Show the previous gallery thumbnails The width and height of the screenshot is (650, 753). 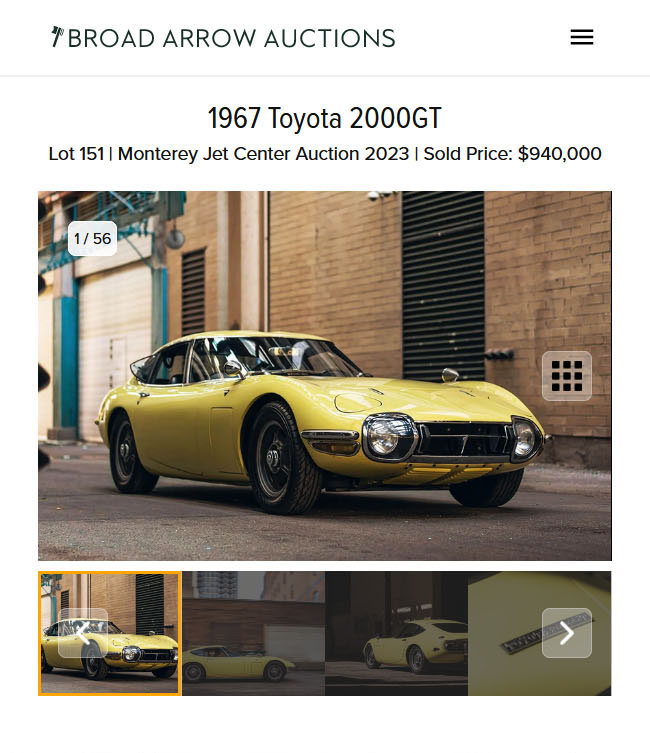coord(83,633)
